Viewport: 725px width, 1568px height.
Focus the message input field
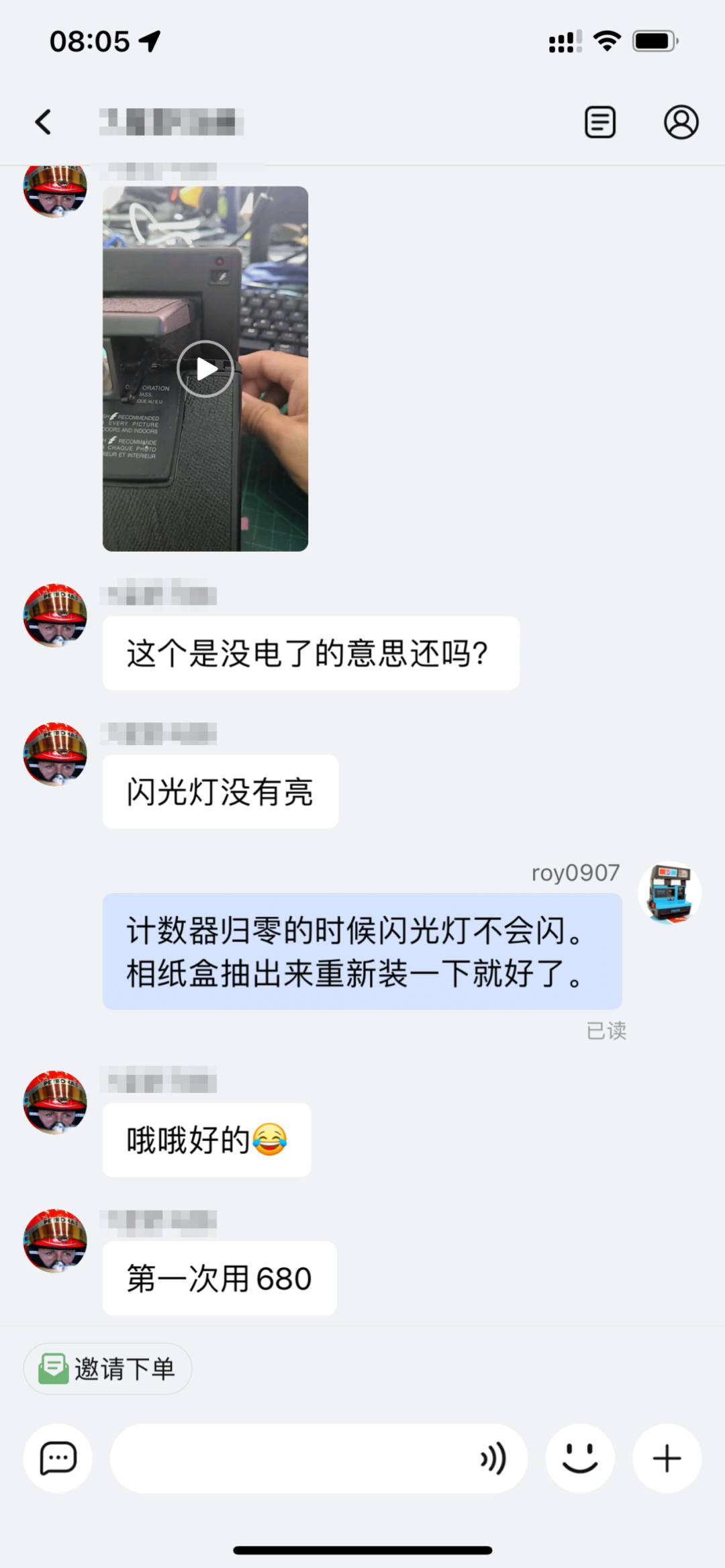pos(289,1458)
